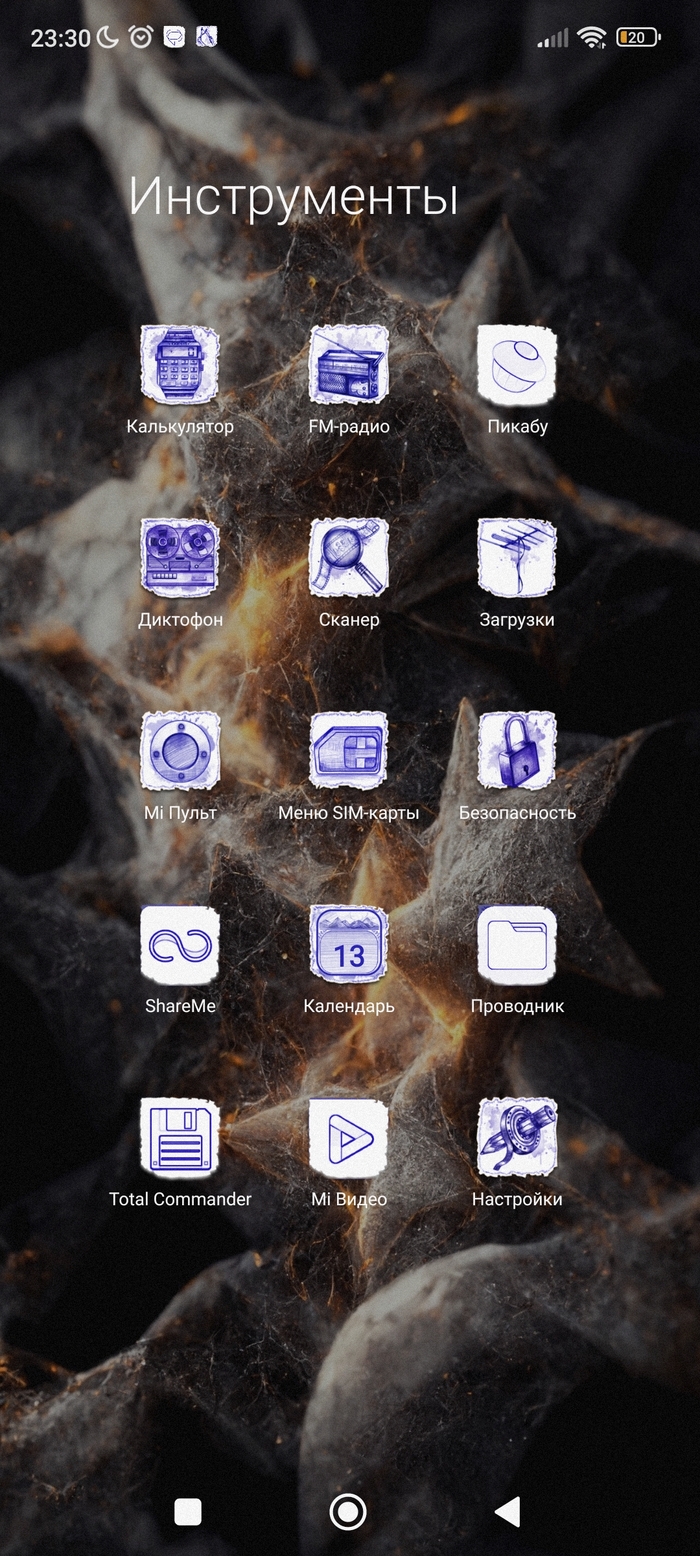The width and height of the screenshot is (700, 1556).
Task: Tap the system back button
Action: (508, 1512)
